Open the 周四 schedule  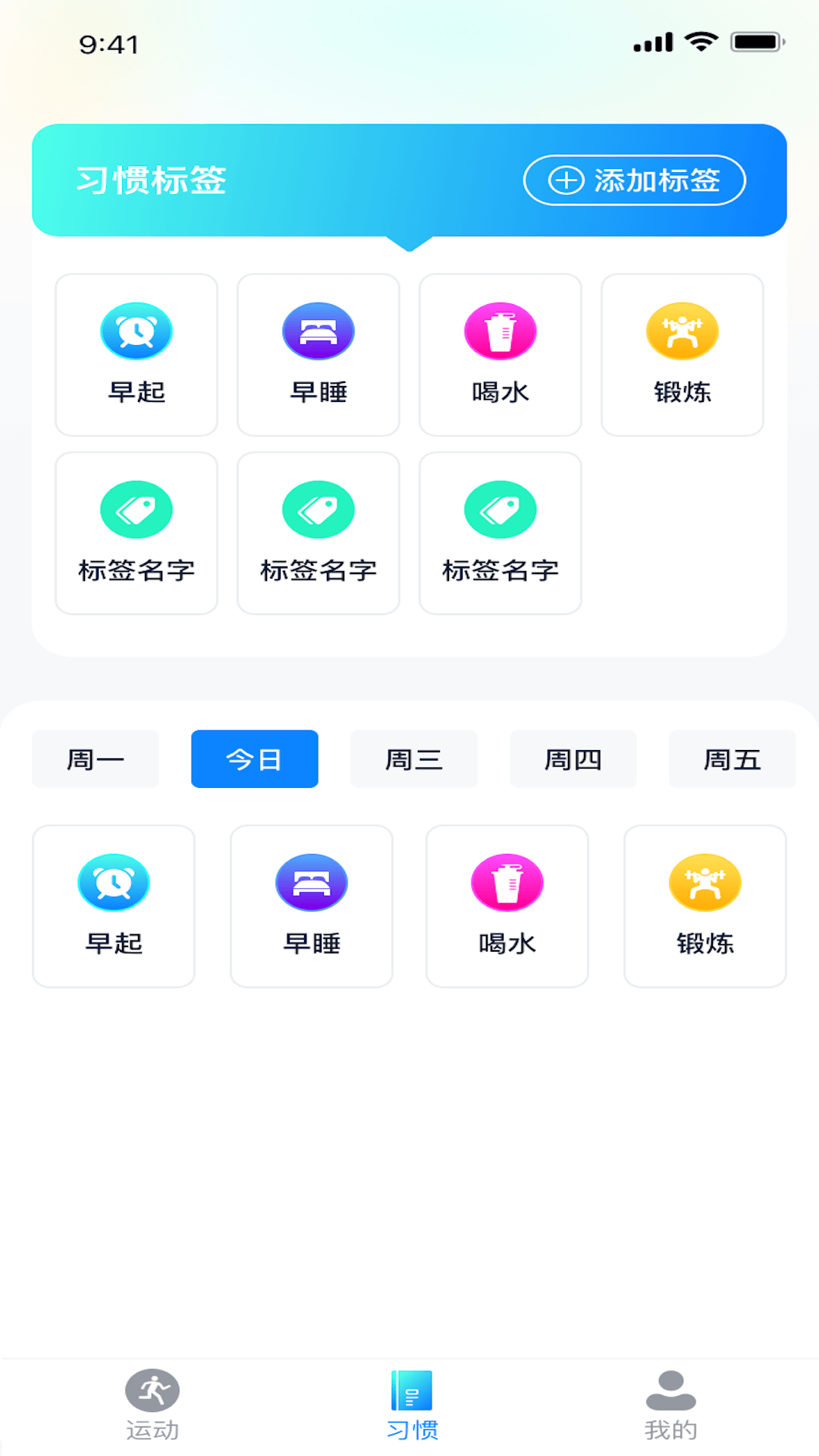(573, 759)
